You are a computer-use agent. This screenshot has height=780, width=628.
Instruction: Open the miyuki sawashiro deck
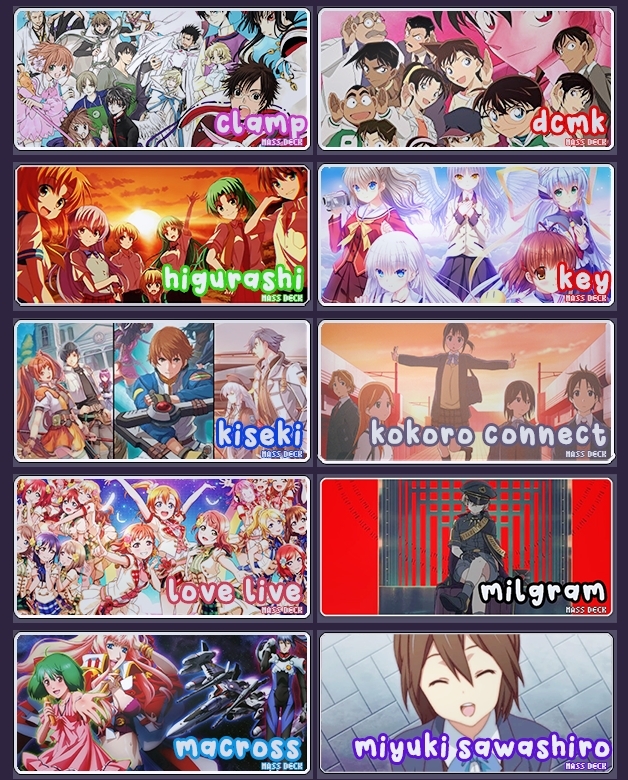tap(466, 702)
